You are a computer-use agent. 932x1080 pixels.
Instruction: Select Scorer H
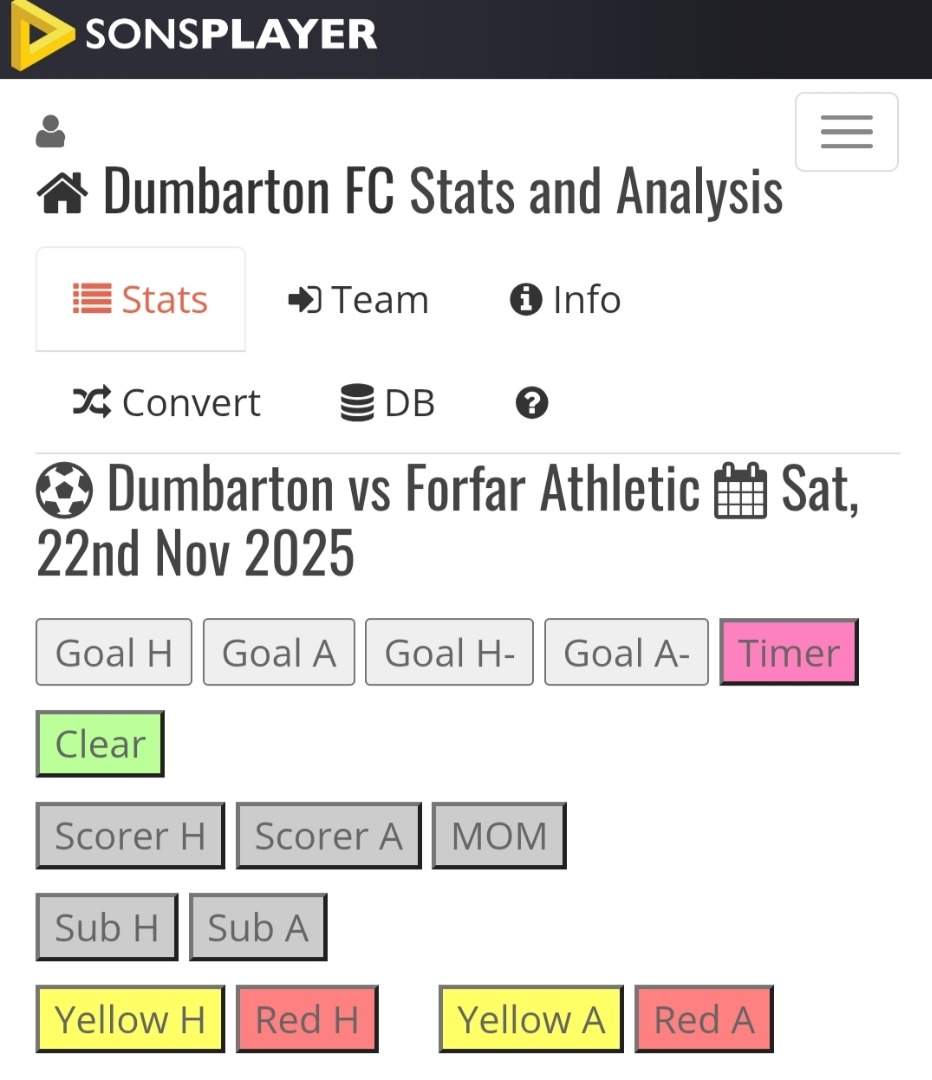(130, 836)
